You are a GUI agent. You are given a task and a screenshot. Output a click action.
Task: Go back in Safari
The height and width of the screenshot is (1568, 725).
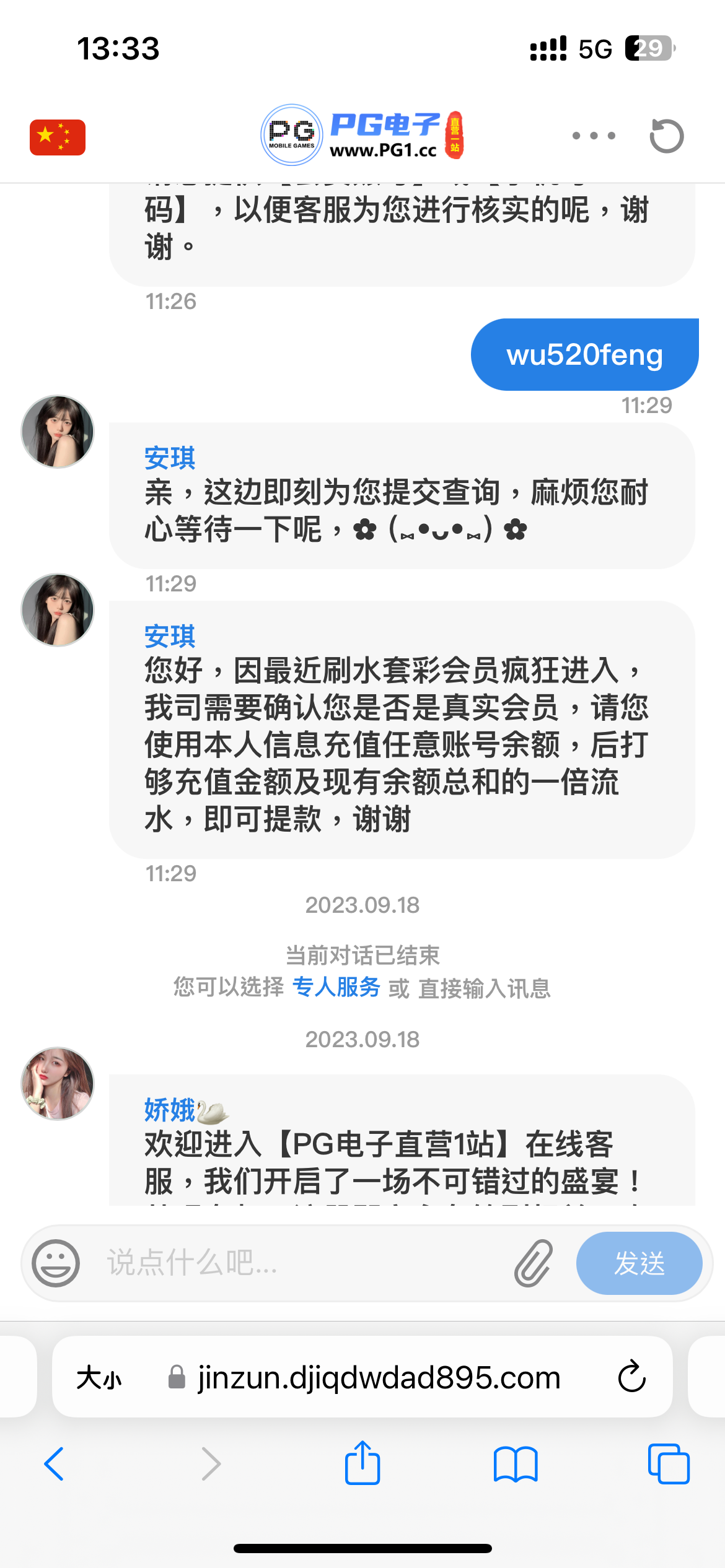55,1464
